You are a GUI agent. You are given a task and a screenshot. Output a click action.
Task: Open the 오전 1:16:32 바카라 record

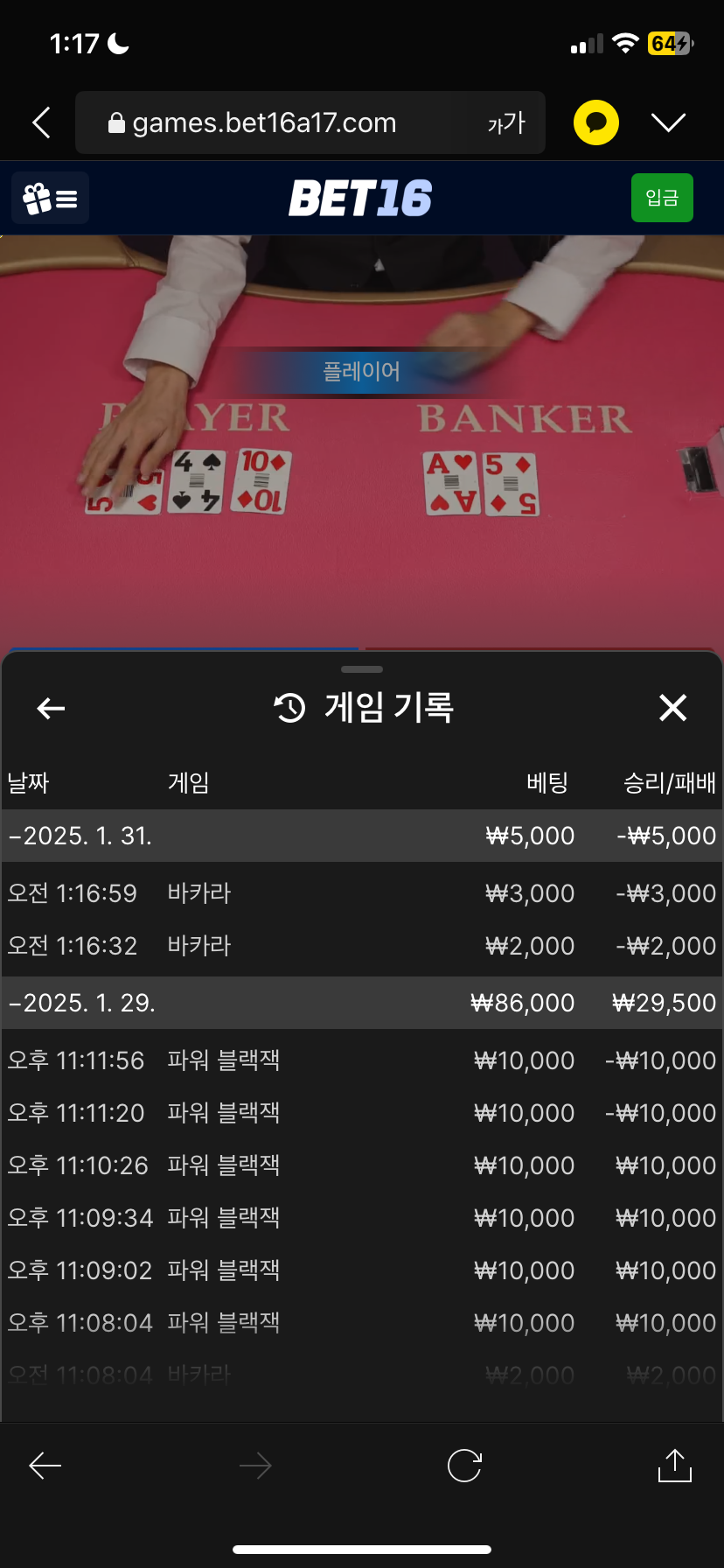pyautogui.click(x=362, y=946)
